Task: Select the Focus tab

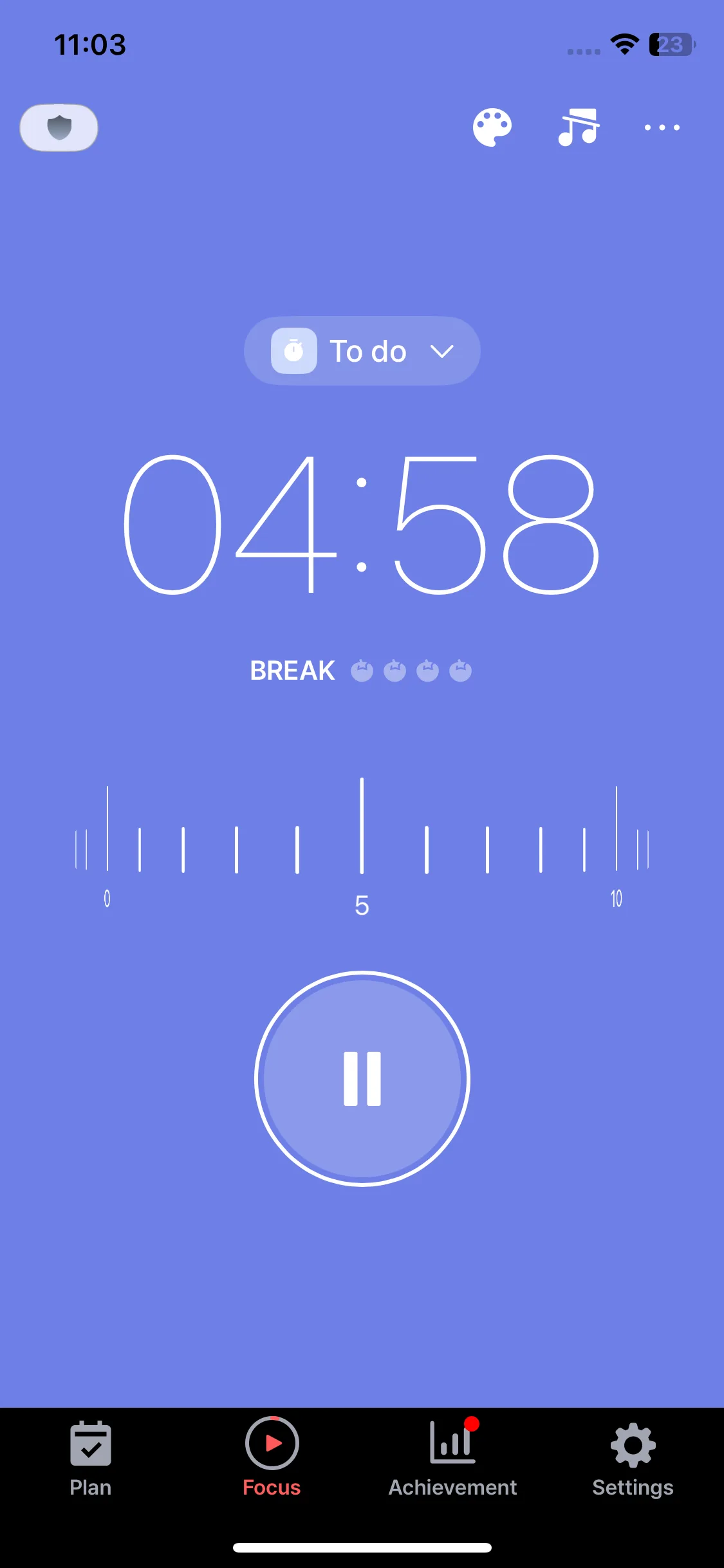Action: [x=272, y=1457]
